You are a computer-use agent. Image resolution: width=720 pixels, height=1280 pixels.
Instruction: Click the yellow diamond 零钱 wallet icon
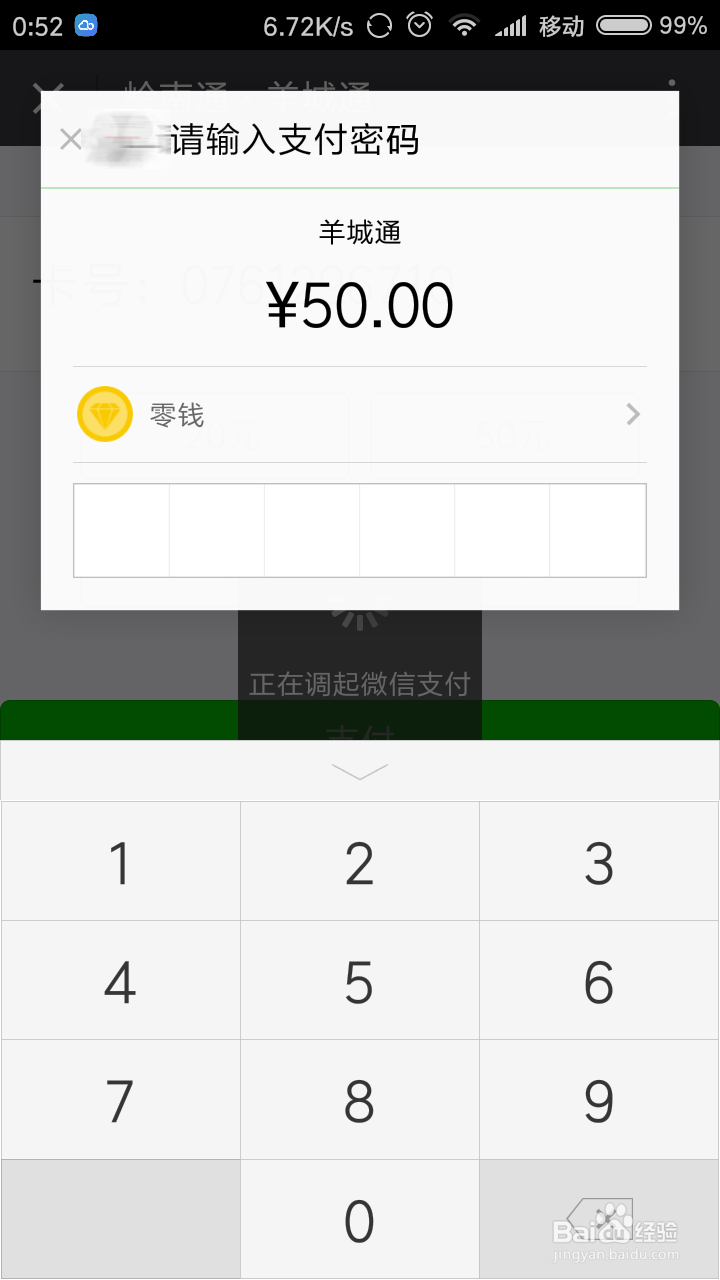[x=104, y=413]
